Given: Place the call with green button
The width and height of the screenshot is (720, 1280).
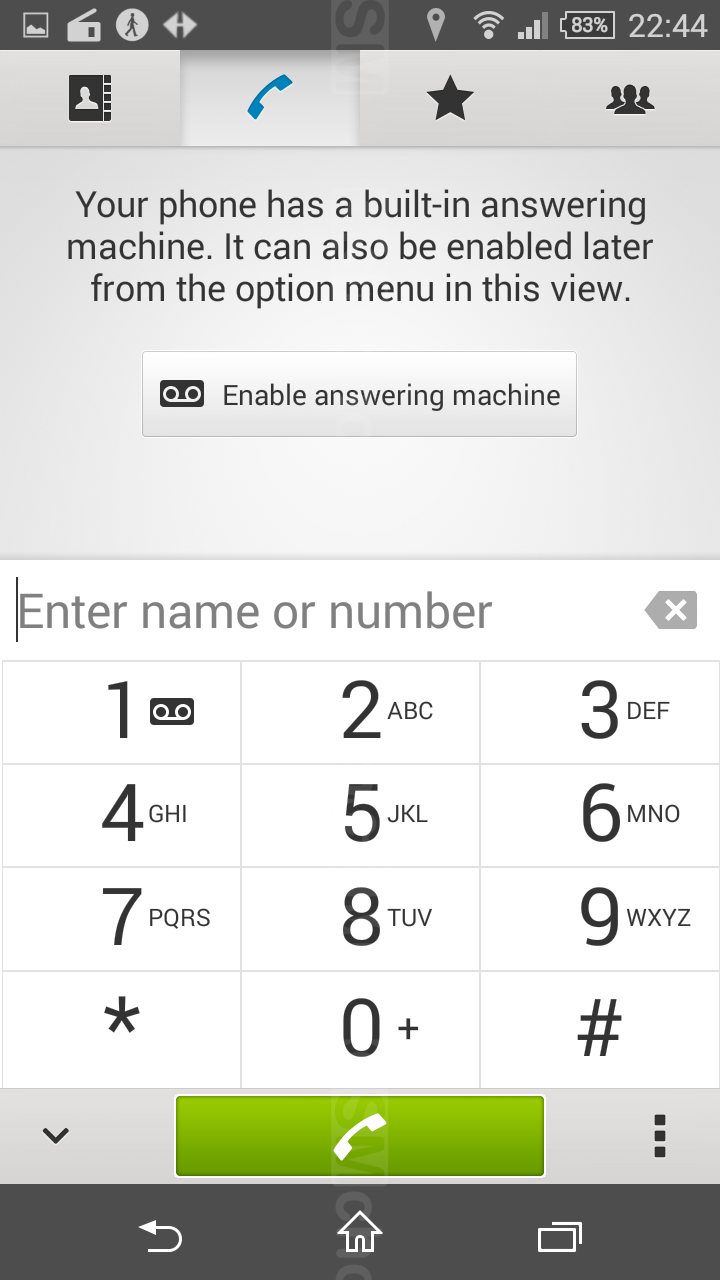Looking at the screenshot, I should pos(360,1136).
